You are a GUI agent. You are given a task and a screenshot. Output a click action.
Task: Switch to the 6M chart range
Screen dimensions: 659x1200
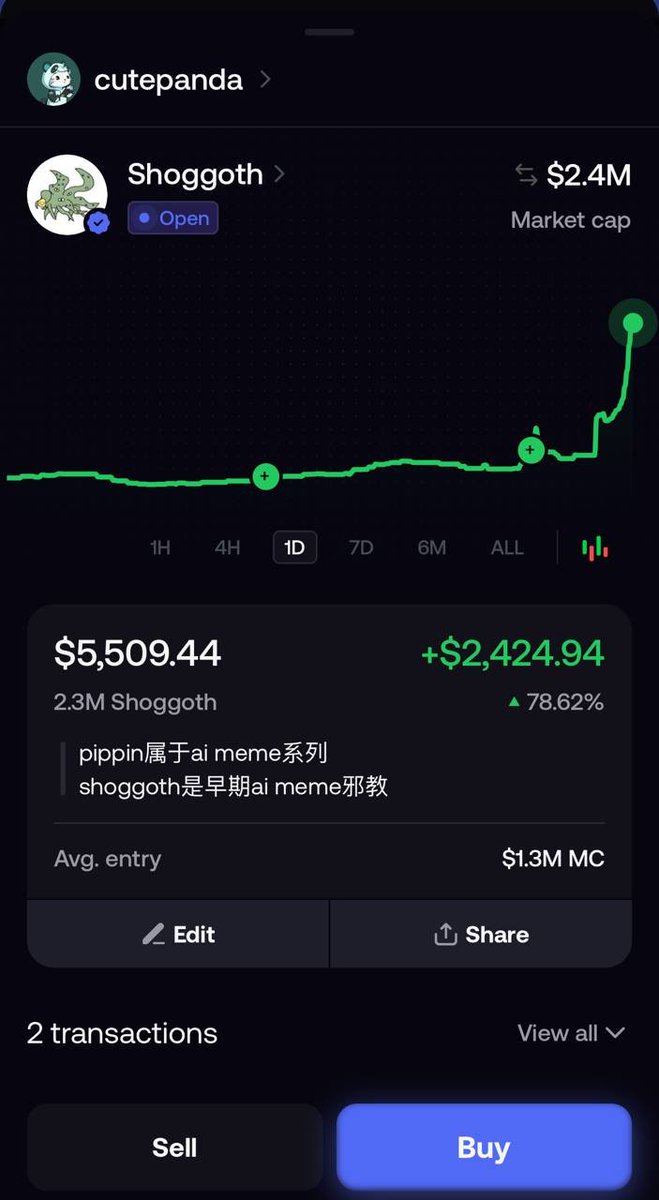pos(431,548)
